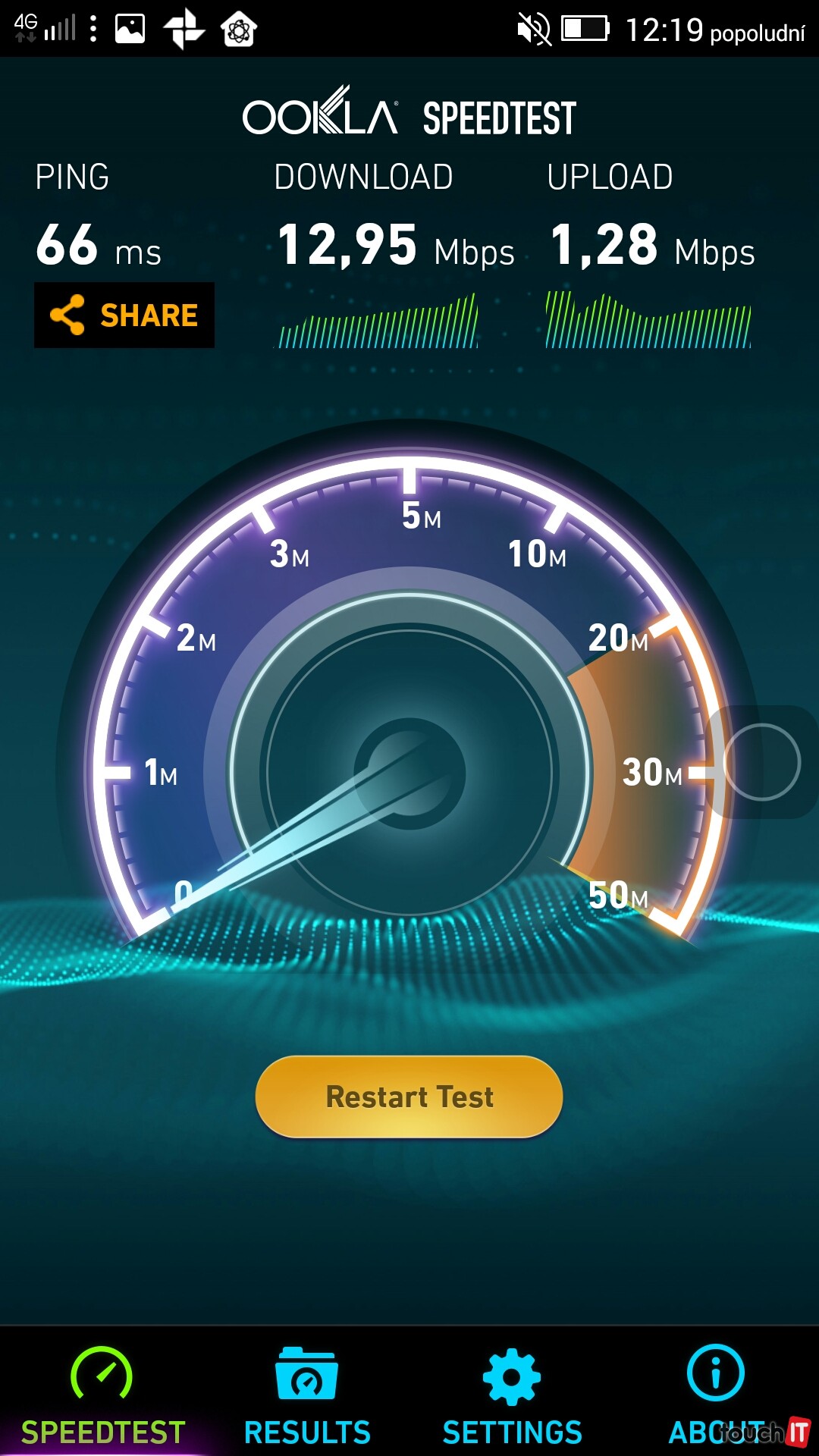Switch to the Speedtest tab

[x=102, y=1395]
